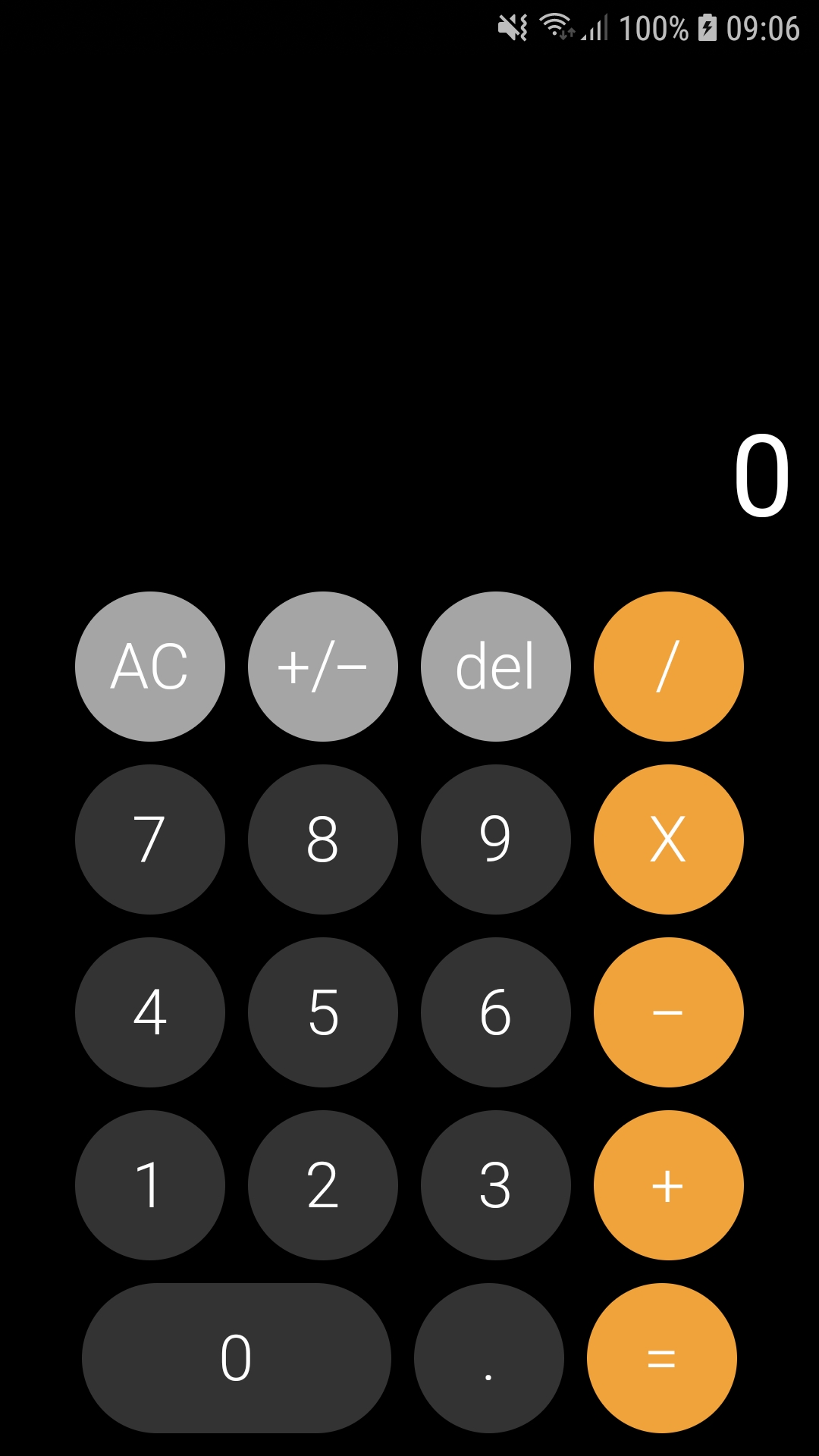The image size is (819, 1456).
Task: Tap the number 9 key
Action: click(495, 839)
